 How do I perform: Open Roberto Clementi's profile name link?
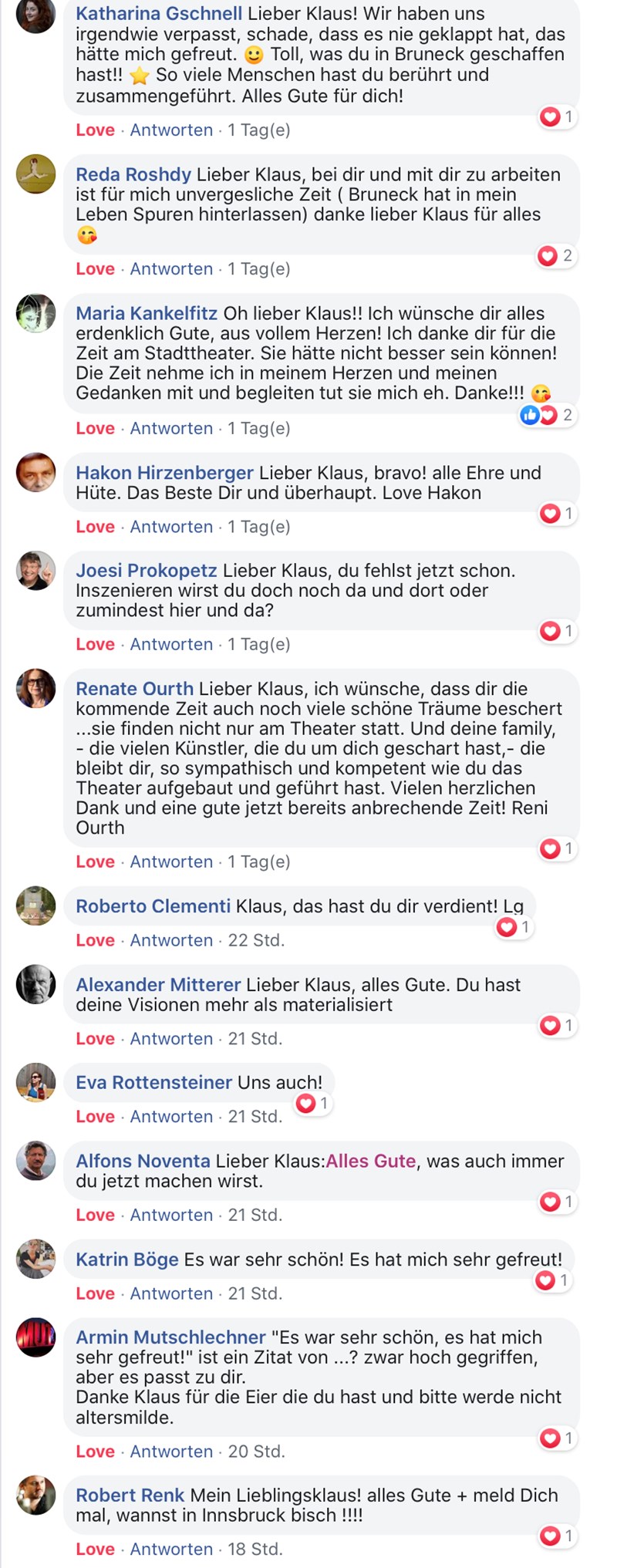153,906
